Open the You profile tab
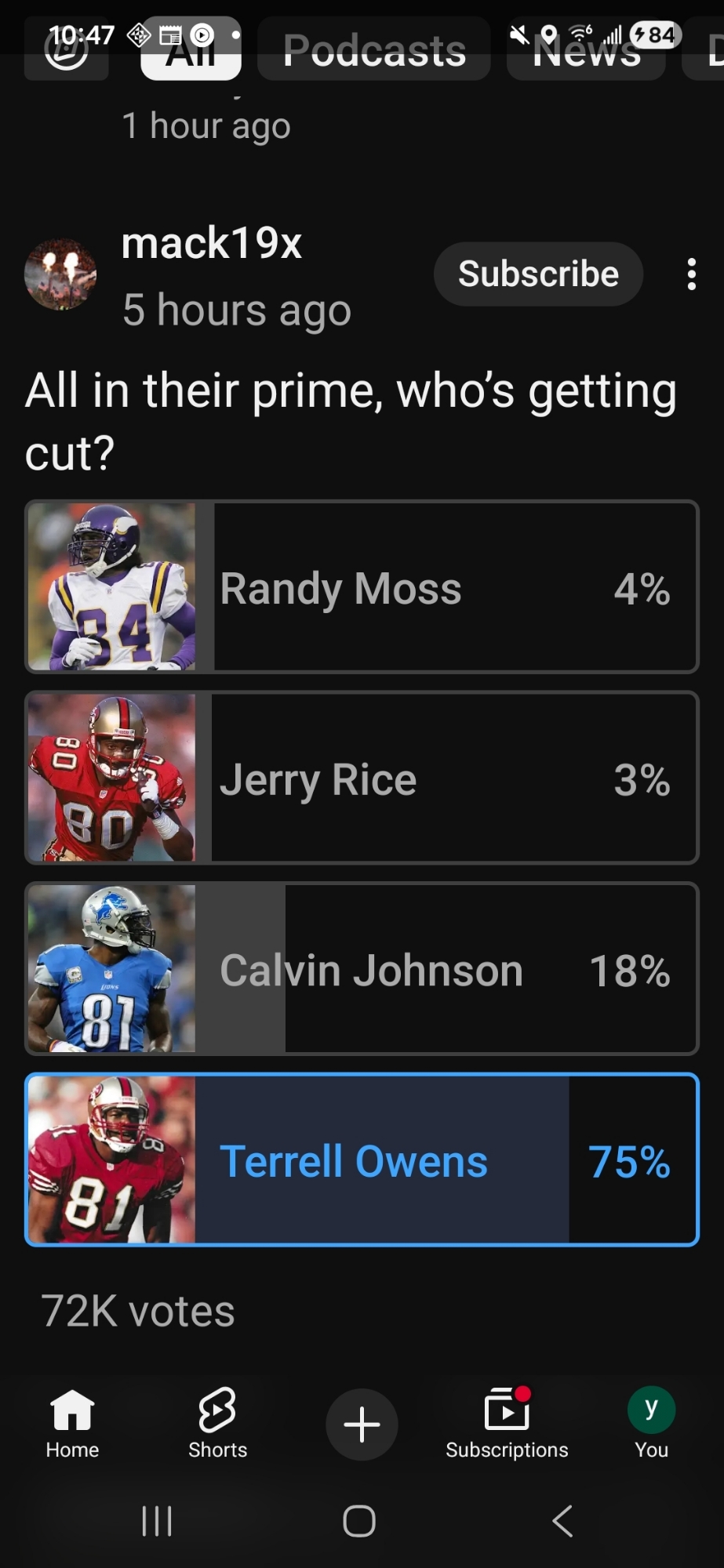724x1568 pixels. 651,1423
